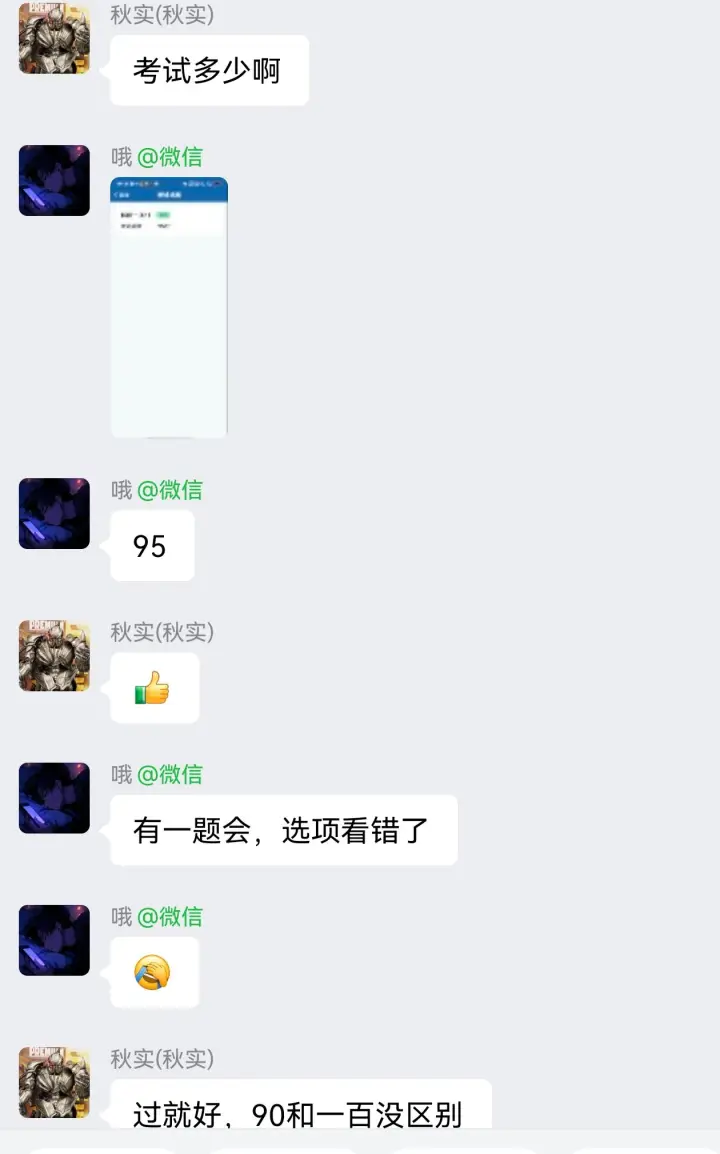
Task: Tap 秋实's avatar beside 考试多少啊
Action: point(54,38)
